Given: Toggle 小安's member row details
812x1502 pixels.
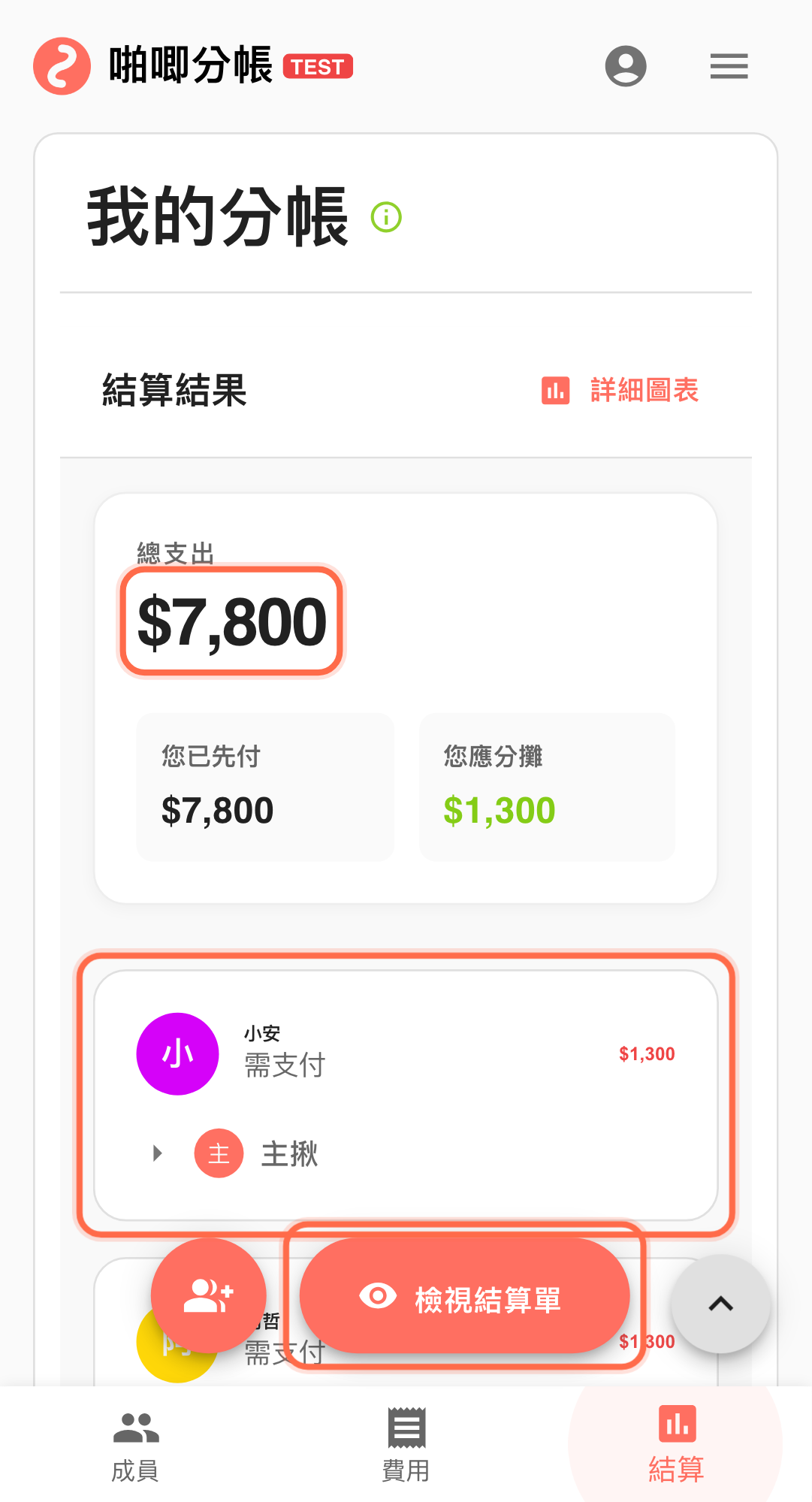Looking at the screenshot, I should click(x=406, y=1053).
